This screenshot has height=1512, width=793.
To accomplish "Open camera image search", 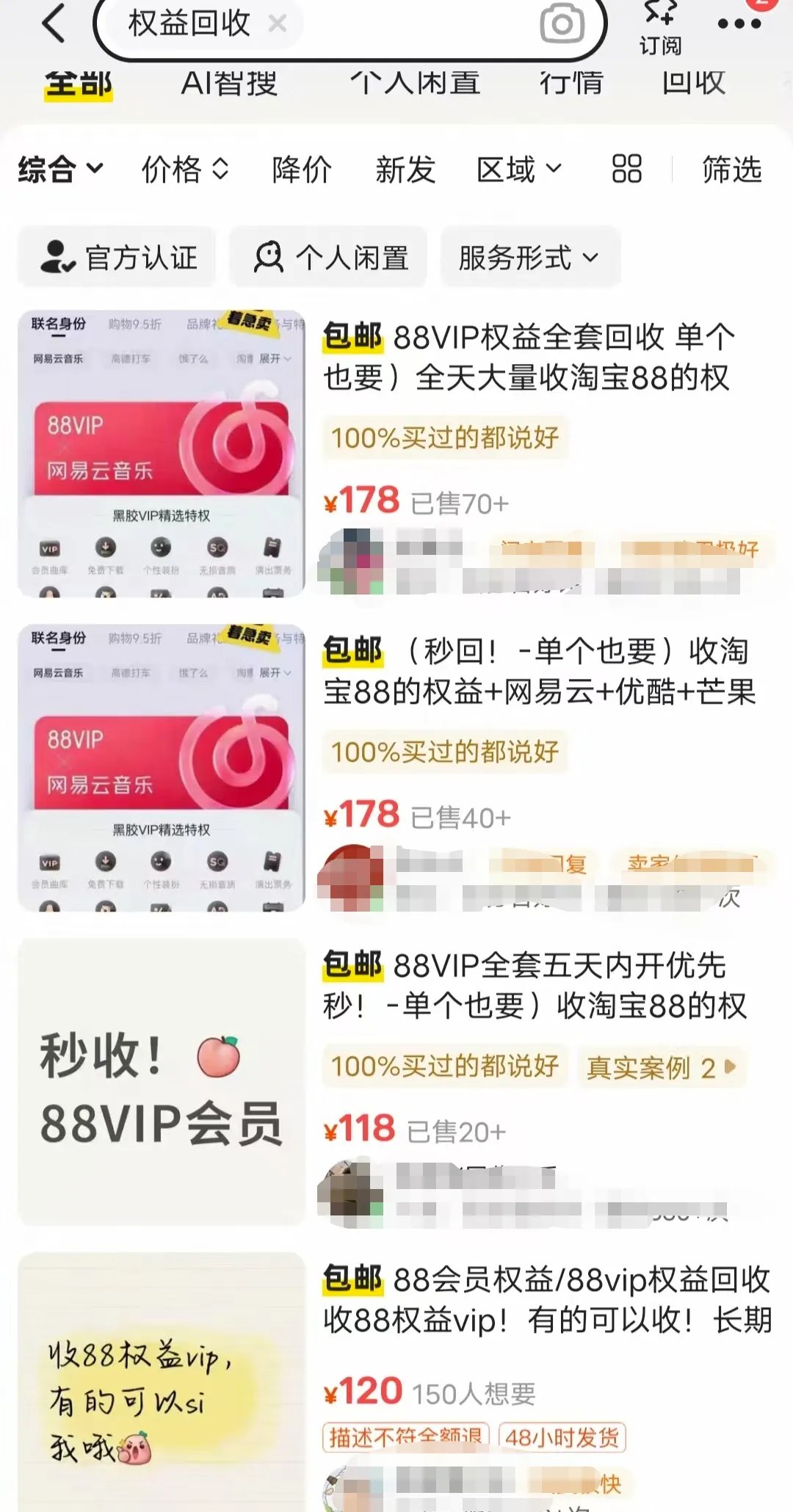I will pyautogui.click(x=562, y=24).
